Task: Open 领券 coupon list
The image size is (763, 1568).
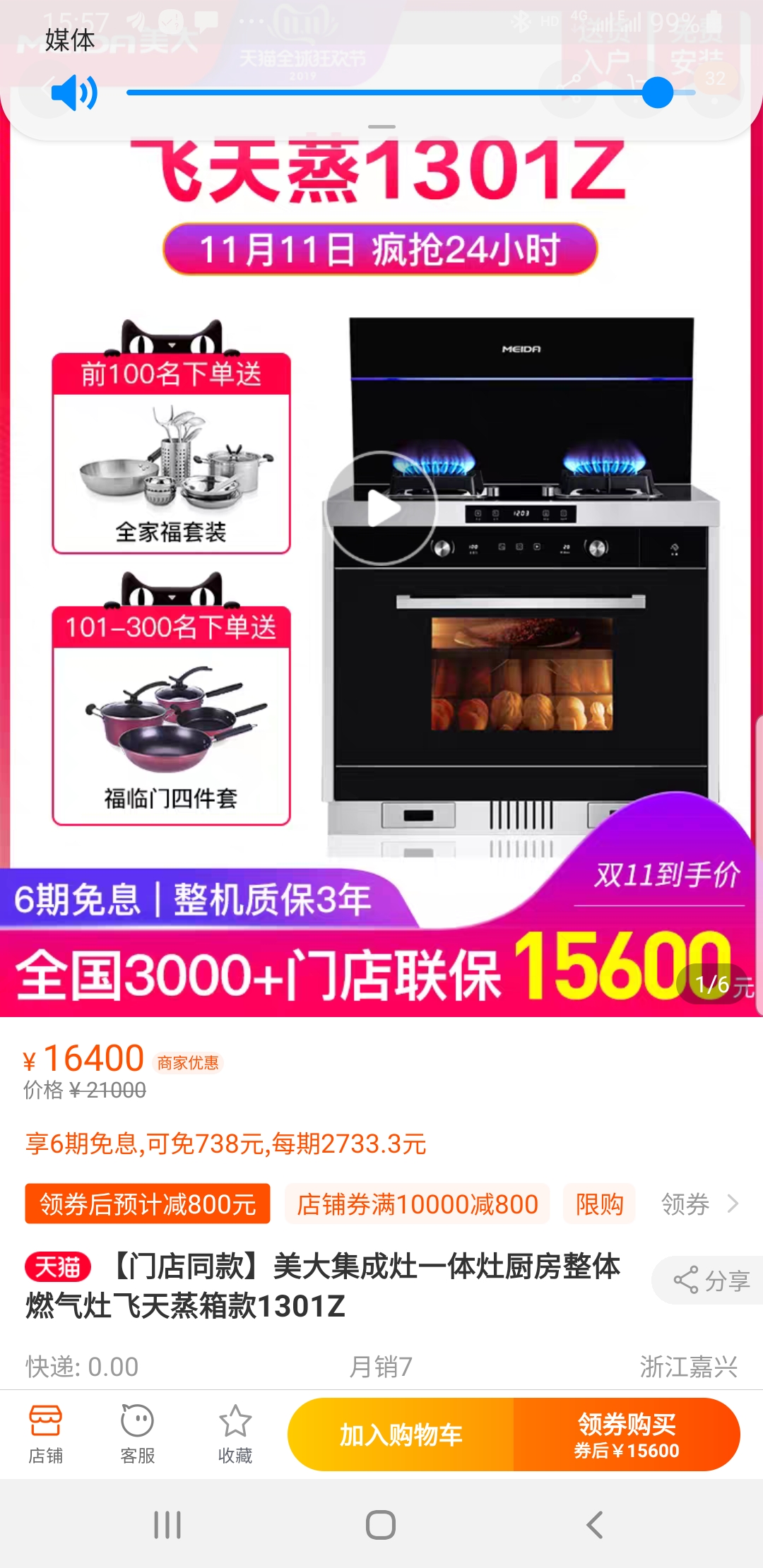Action: [x=699, y=1204]
